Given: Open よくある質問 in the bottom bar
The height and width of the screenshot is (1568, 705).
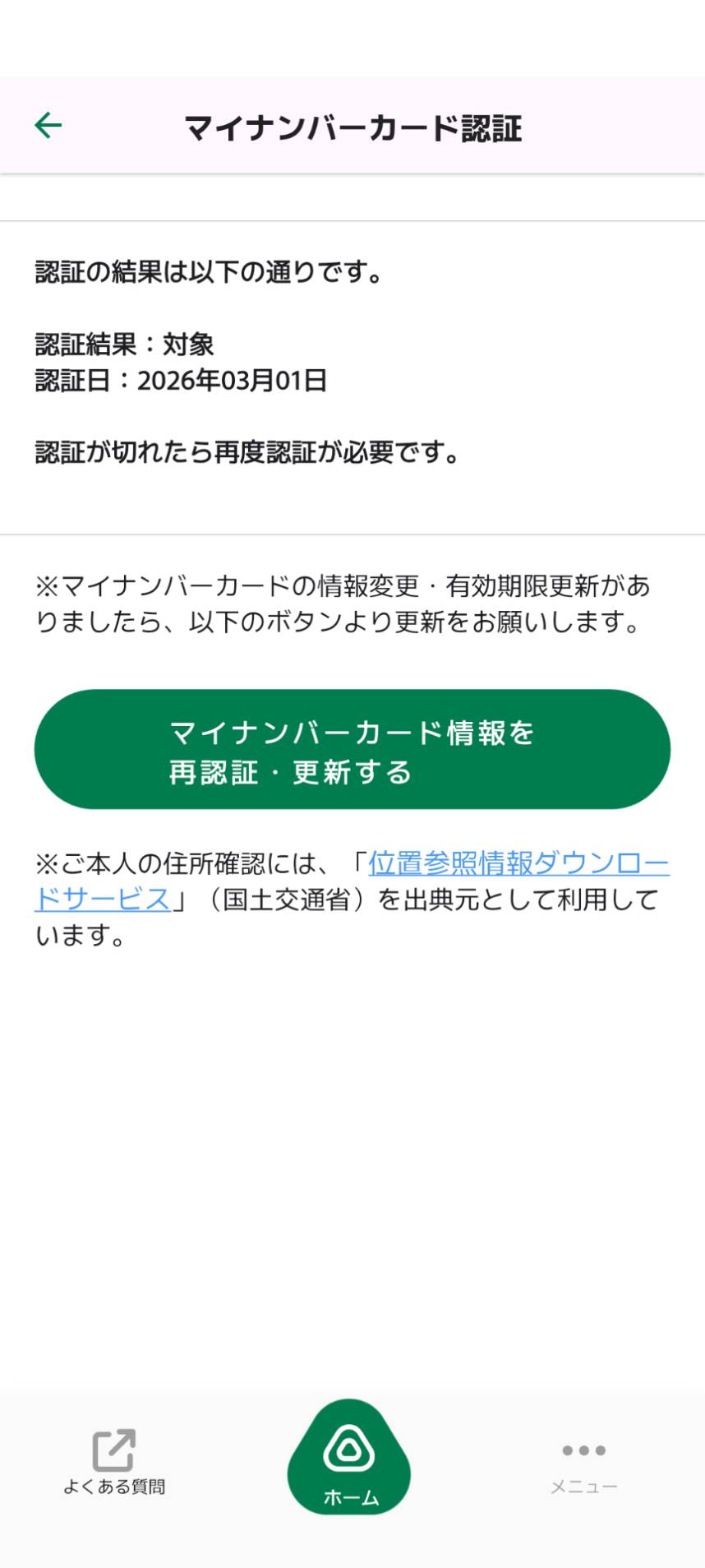Looking at the screenshot, I should (x=114, y=1462).
